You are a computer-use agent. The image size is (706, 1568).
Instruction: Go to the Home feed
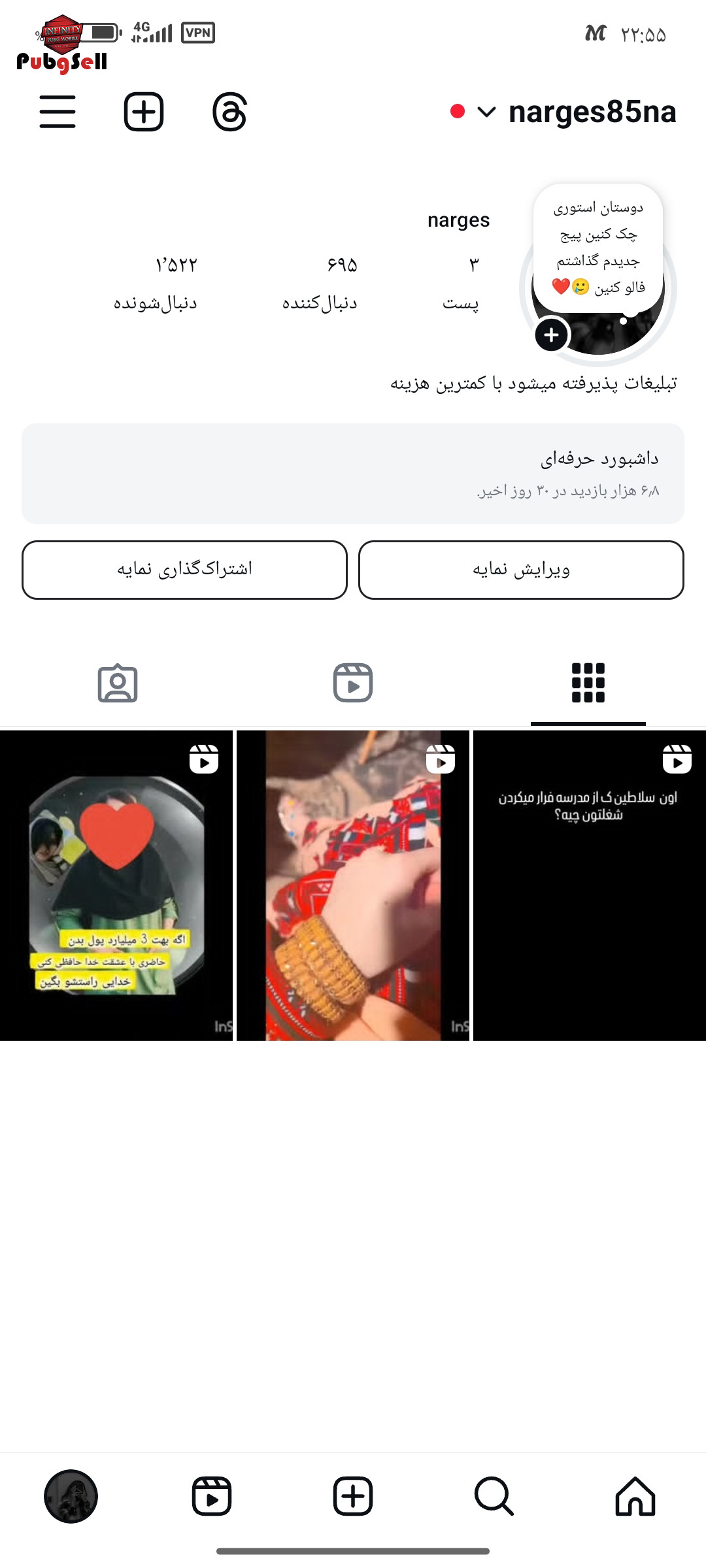pyautogui.click(x=635, y=1496)
